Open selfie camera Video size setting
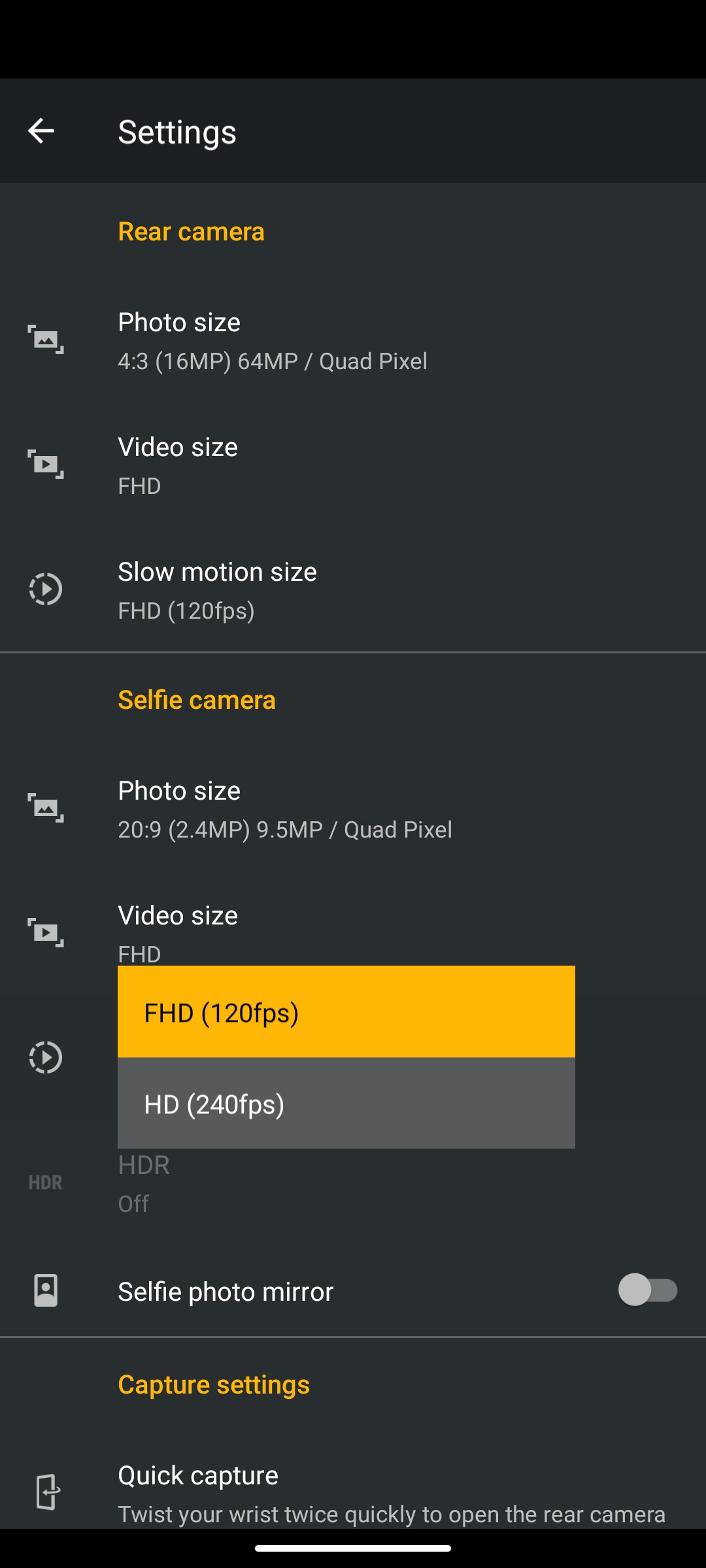The image size is (706, 1568). click(x=353, y=928)
